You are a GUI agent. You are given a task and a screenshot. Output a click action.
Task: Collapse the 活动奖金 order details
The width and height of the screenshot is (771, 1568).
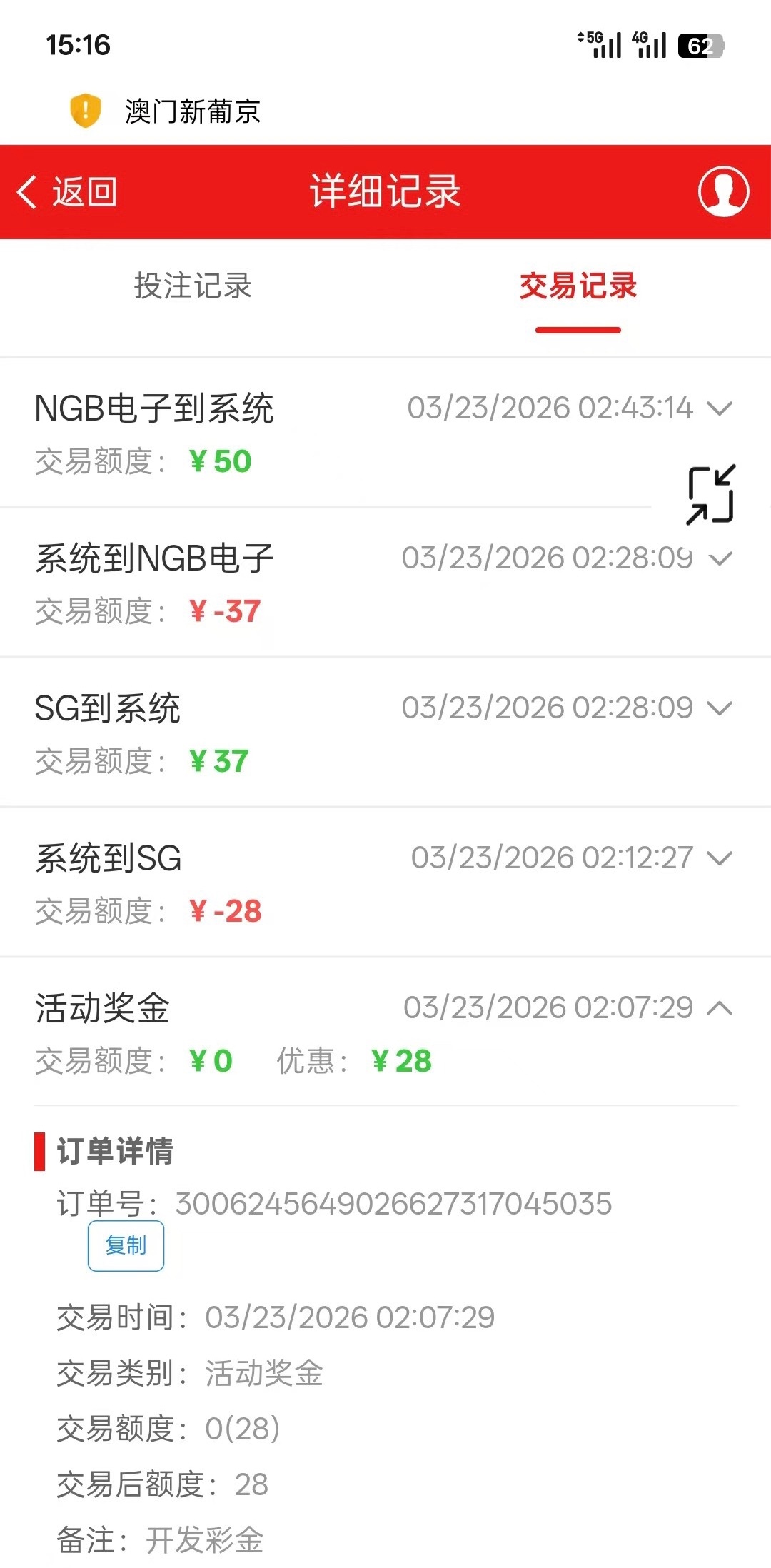(720, 1008)
